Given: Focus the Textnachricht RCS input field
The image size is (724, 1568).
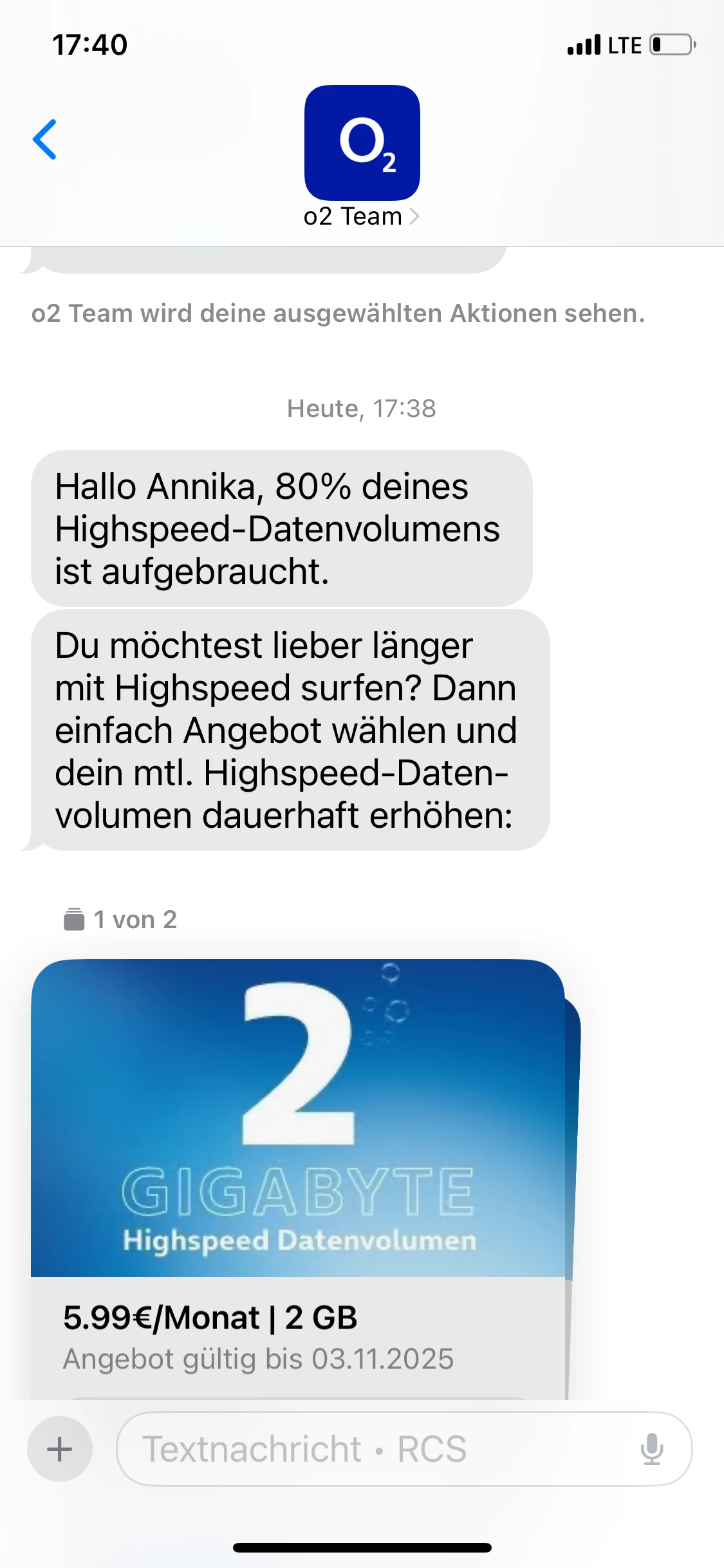Looking at the screenshot, I should pyautogui.click(x=373, y=1449).
